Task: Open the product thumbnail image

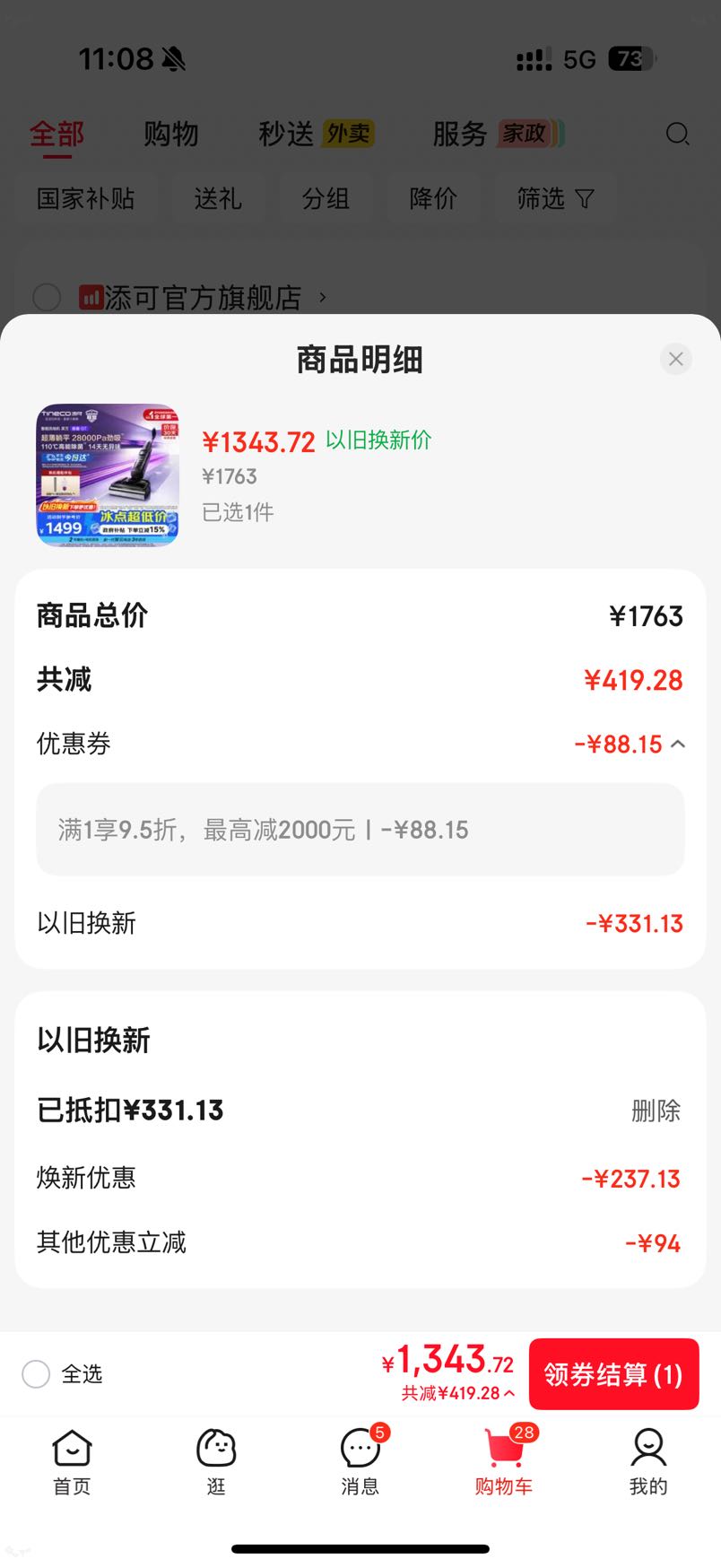Action: pos(108,475)
